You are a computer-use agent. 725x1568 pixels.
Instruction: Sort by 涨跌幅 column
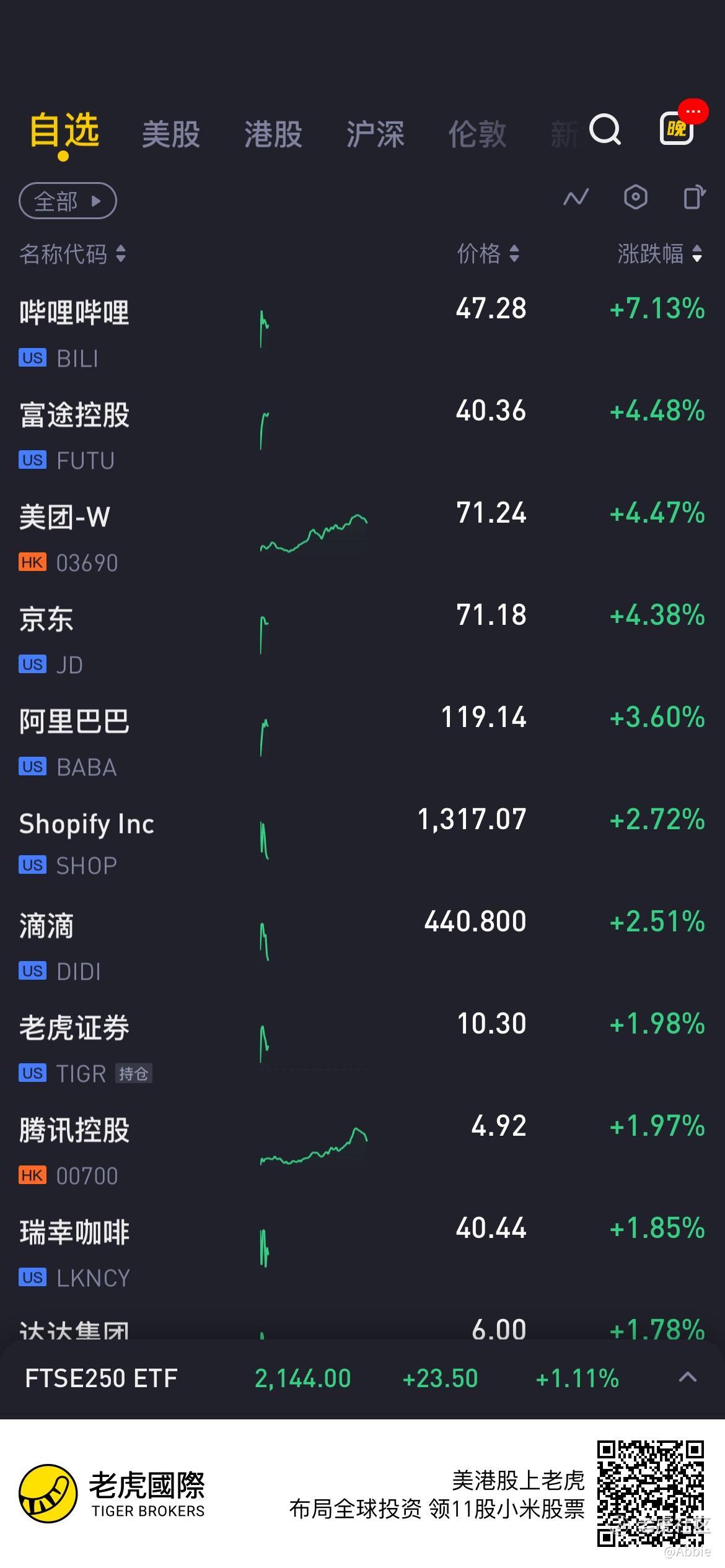pos(660,253)
